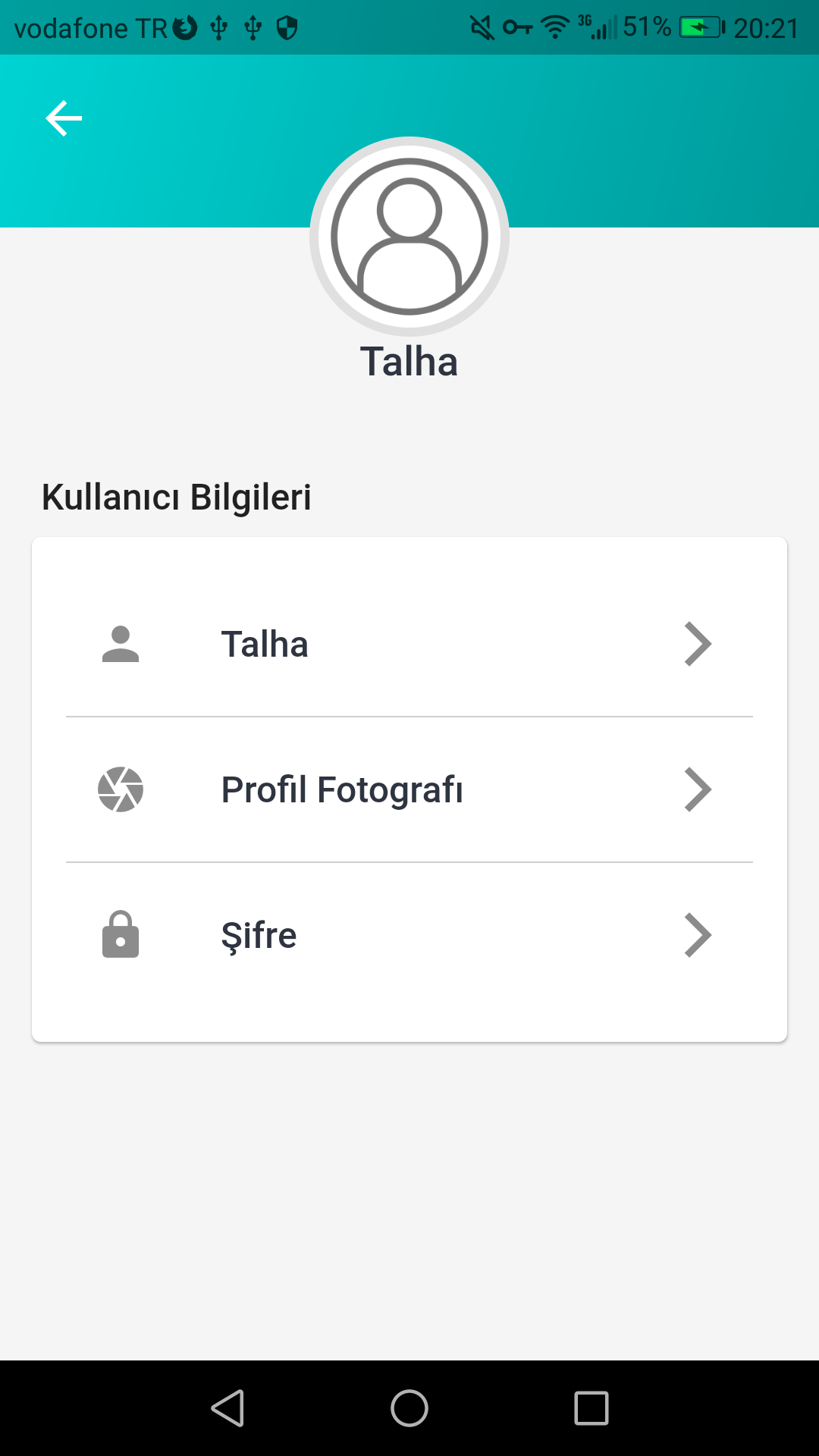
Task: Click the Kullanıcı Bilgileri section header
Action: pyautogui.click(x=177, y=497)
